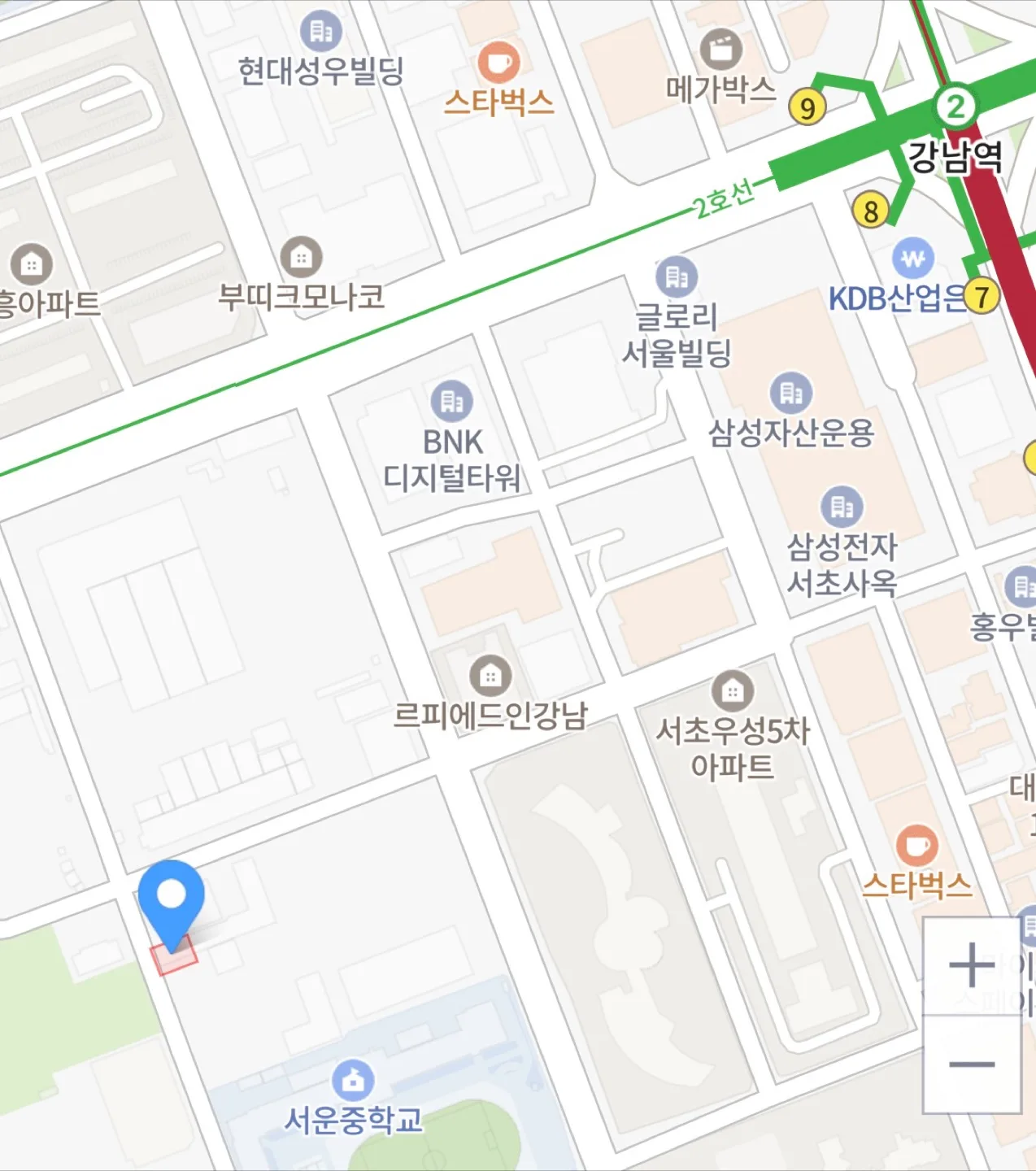Image resolution: width=1036 pixels, height=1171 pixels.
Task: Zoom in on the map
Action: coord(972,965)
